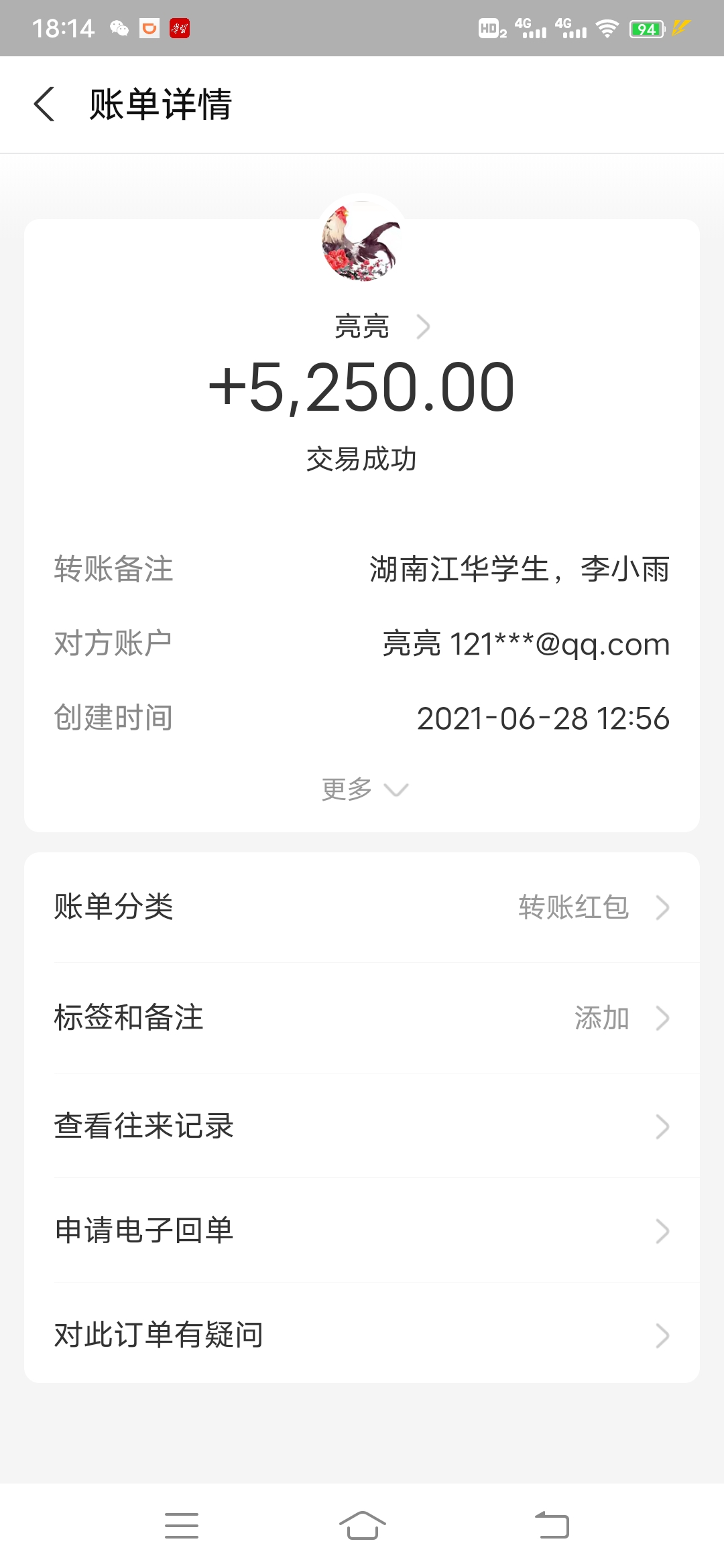Select 对此订单有疑问 to report issues
This screenshot has height=1568, width=724.
tap(362, 1335)
